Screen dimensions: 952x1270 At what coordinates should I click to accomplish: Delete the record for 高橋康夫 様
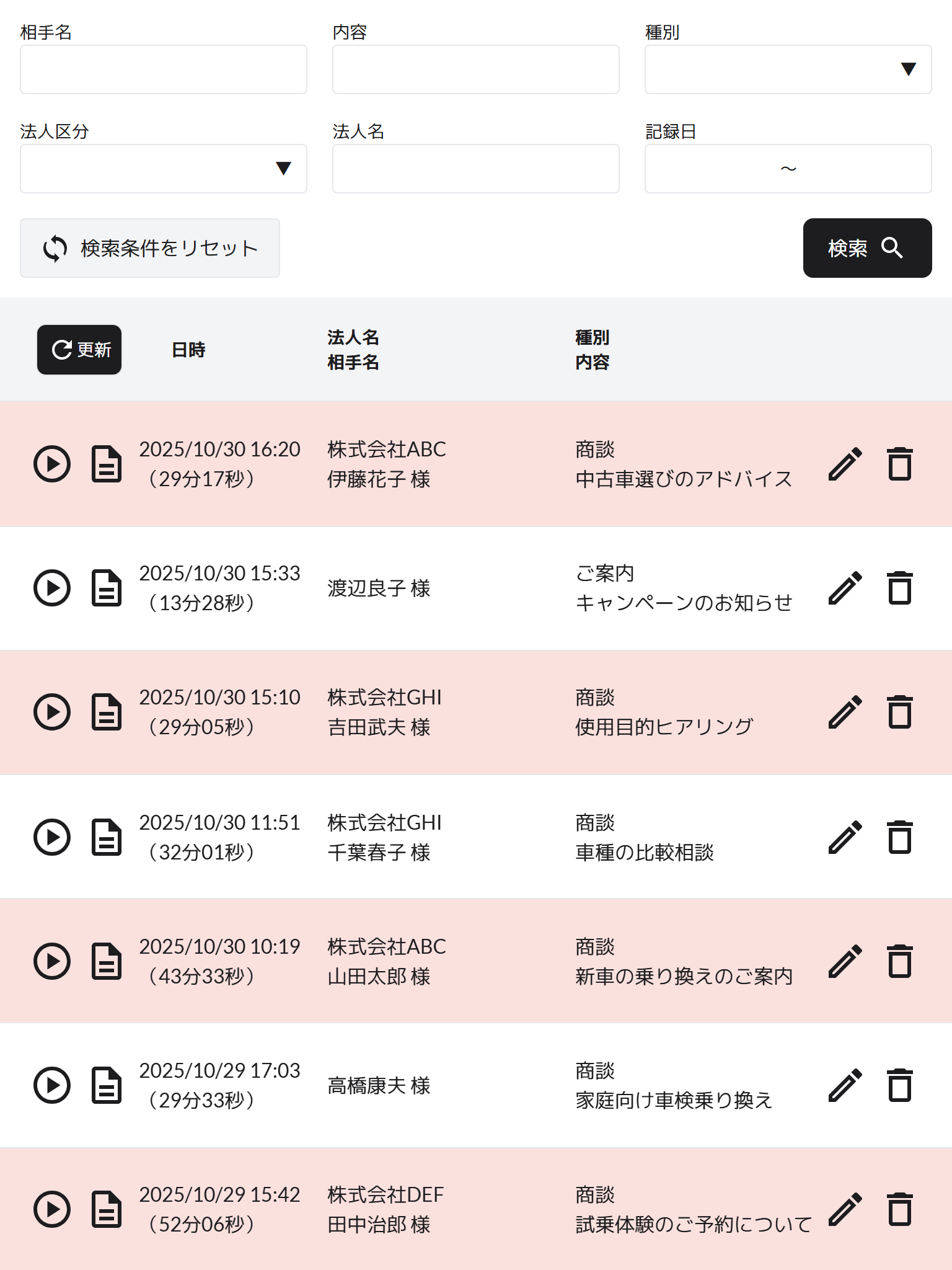point(899,1085)
